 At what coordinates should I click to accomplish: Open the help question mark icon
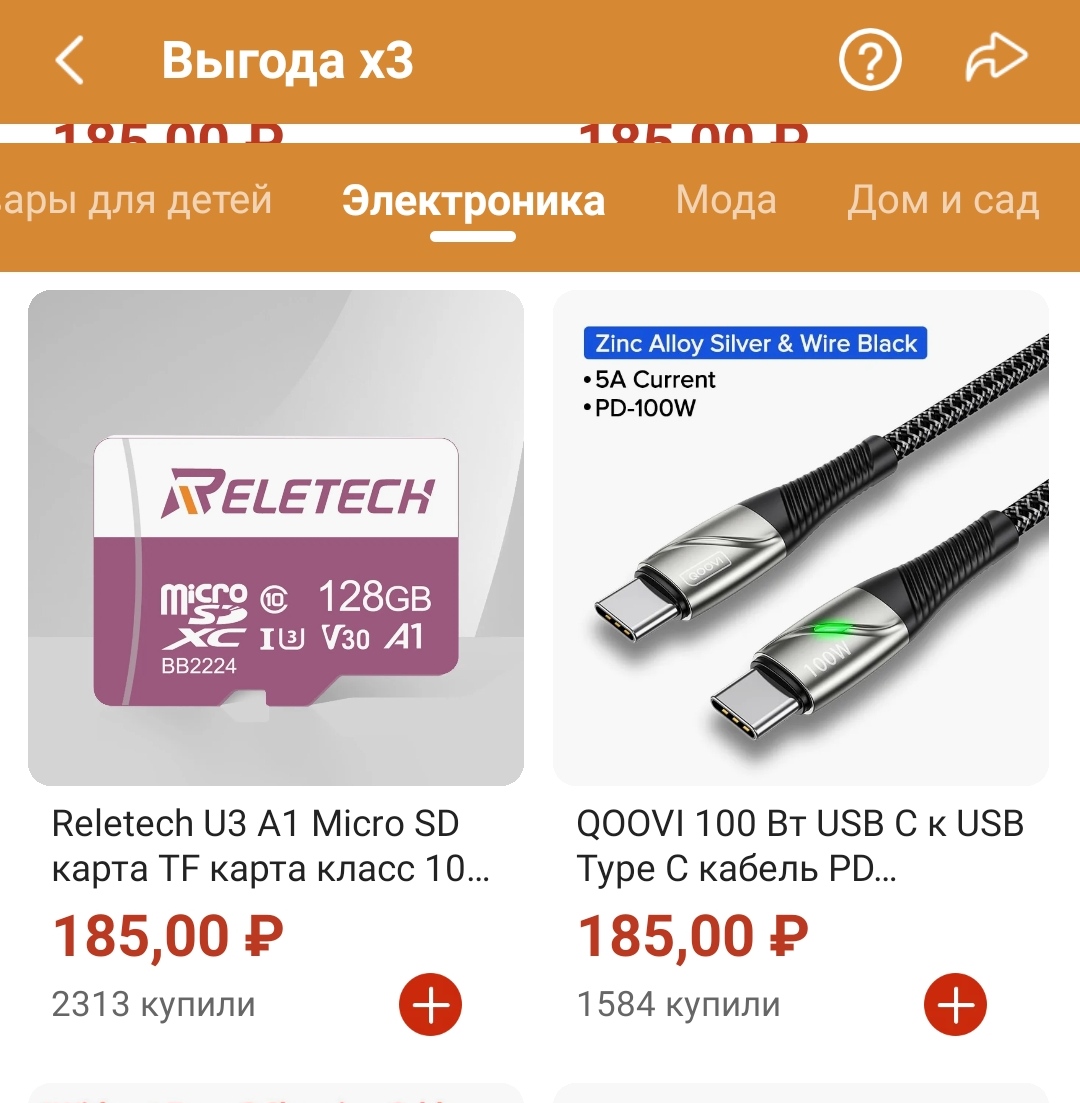coord(869,61)
